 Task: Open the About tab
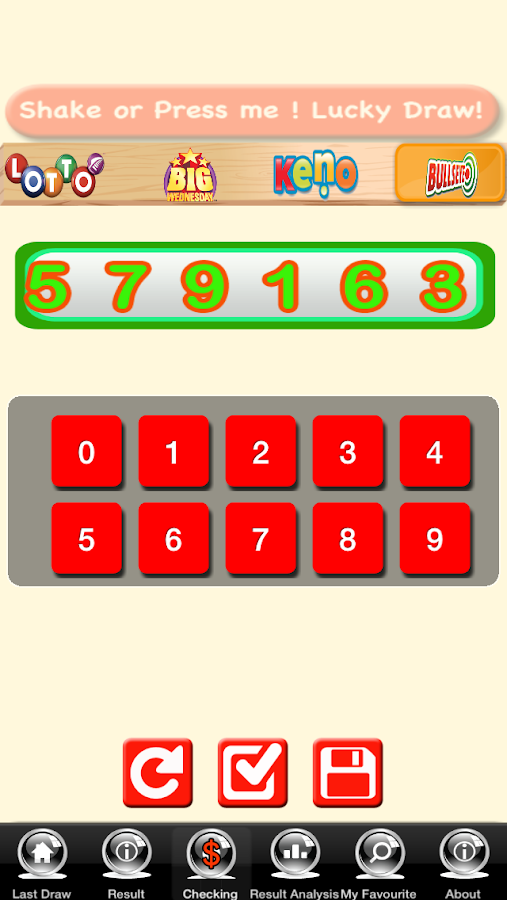pyautogui.click(x=464, y=863)
